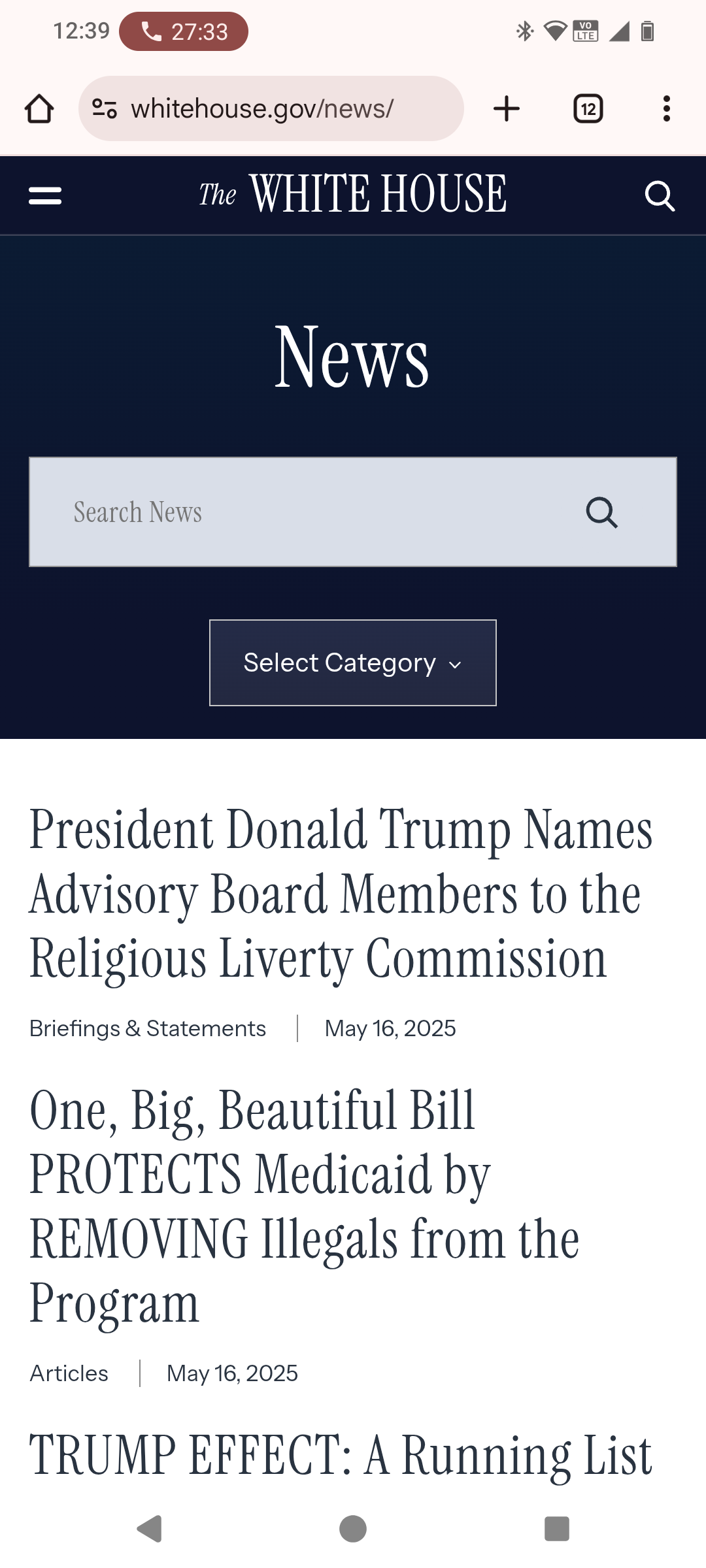Viewport: 706px width, 1568px height.
Task: Open a new browser tab
Action: tap(507, 108)
